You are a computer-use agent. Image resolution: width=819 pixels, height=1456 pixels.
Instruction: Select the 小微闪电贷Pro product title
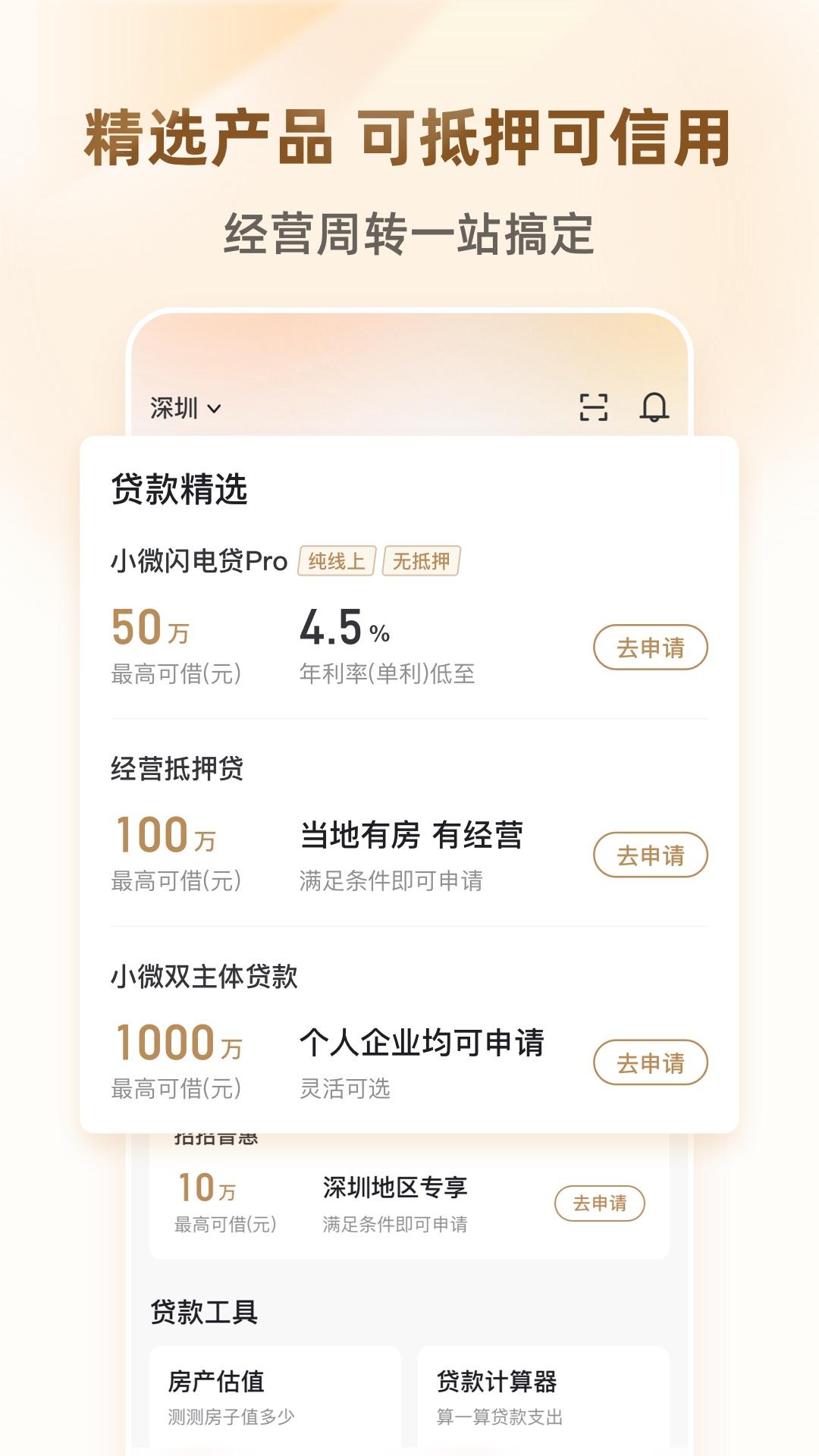199,561
